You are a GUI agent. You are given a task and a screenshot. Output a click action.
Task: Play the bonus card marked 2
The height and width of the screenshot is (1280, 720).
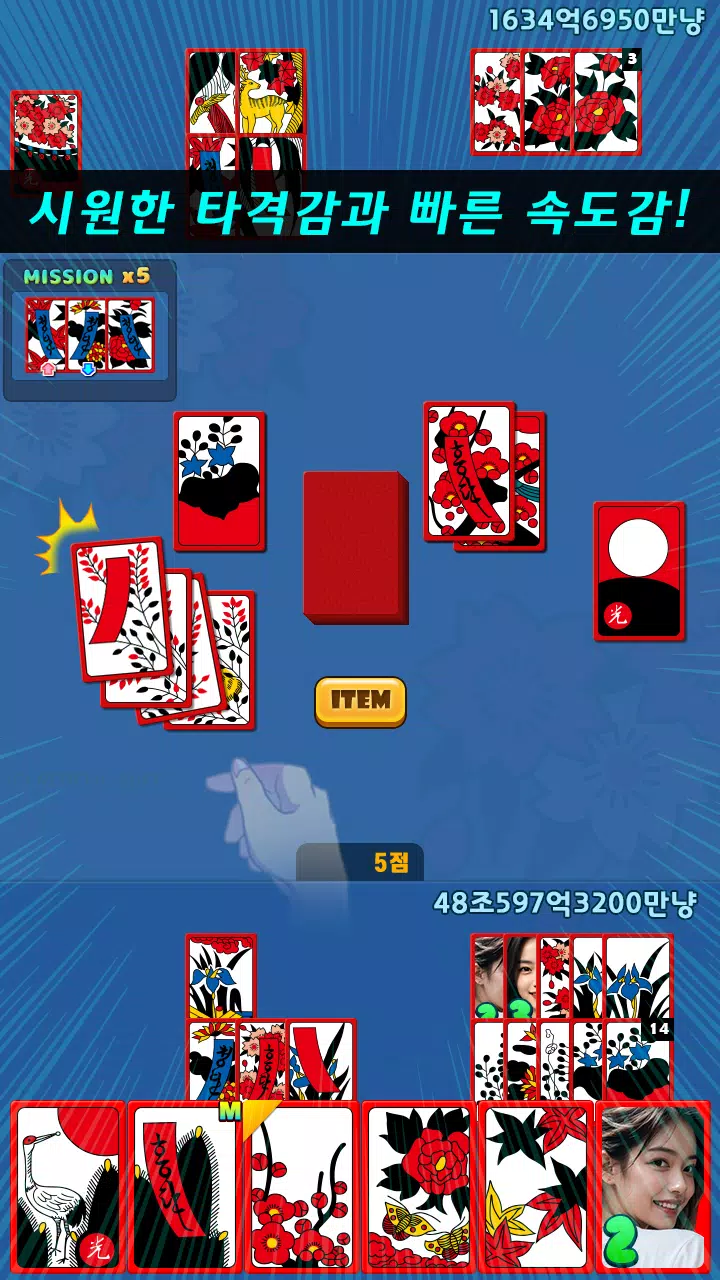(x=652, y=1186)
